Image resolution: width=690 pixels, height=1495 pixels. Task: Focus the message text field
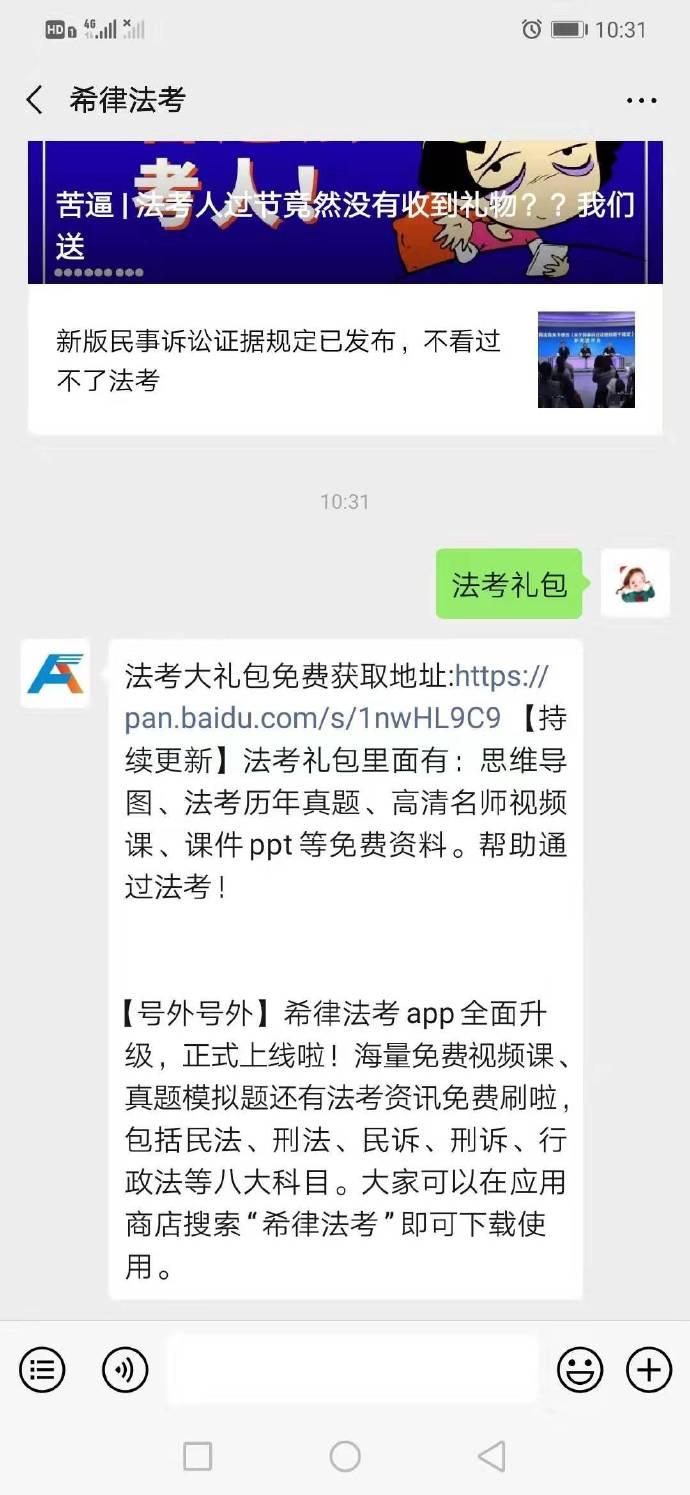click(352, 1369)
